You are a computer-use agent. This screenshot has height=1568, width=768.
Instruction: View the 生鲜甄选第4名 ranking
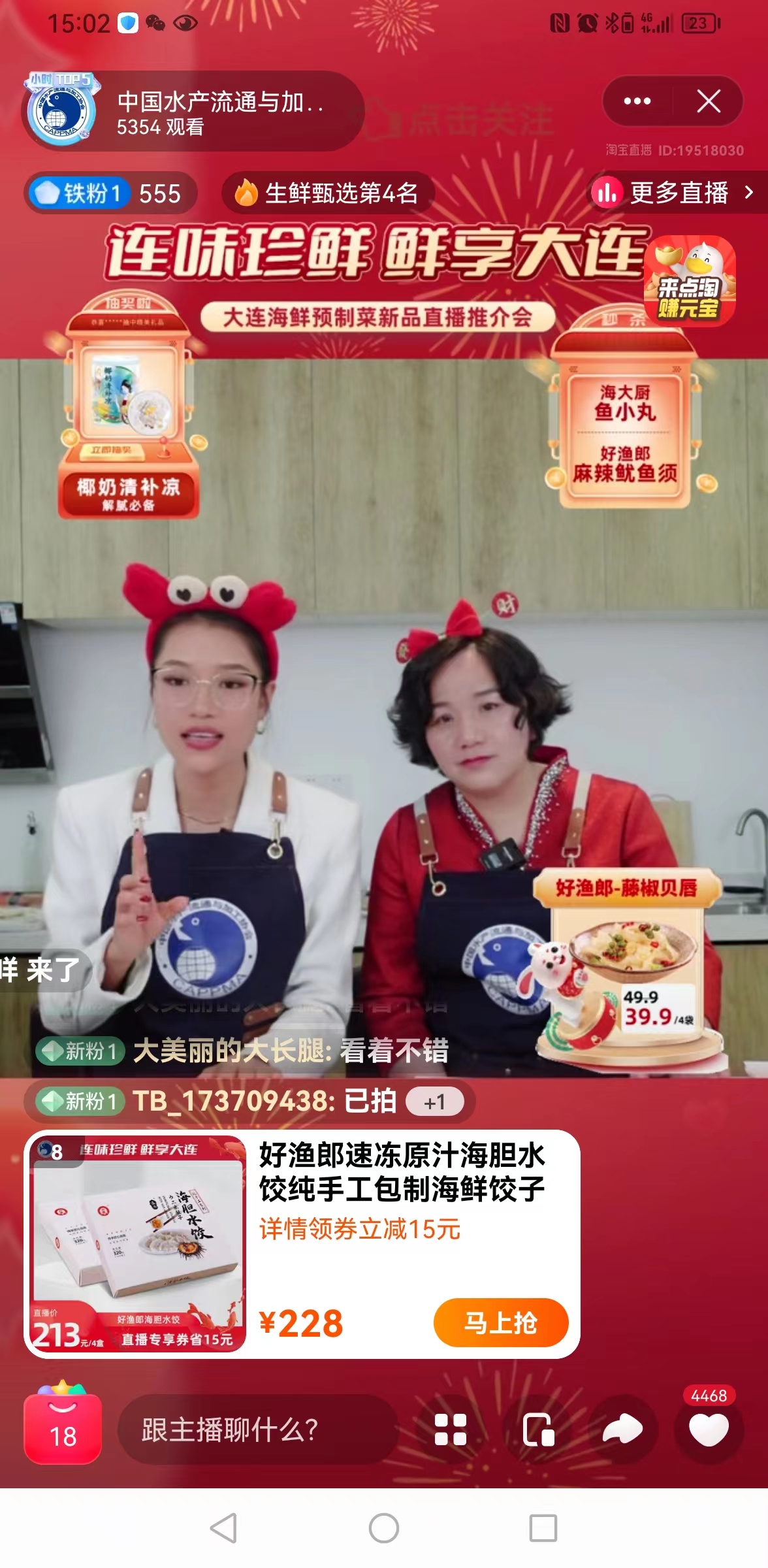(328, 193)
